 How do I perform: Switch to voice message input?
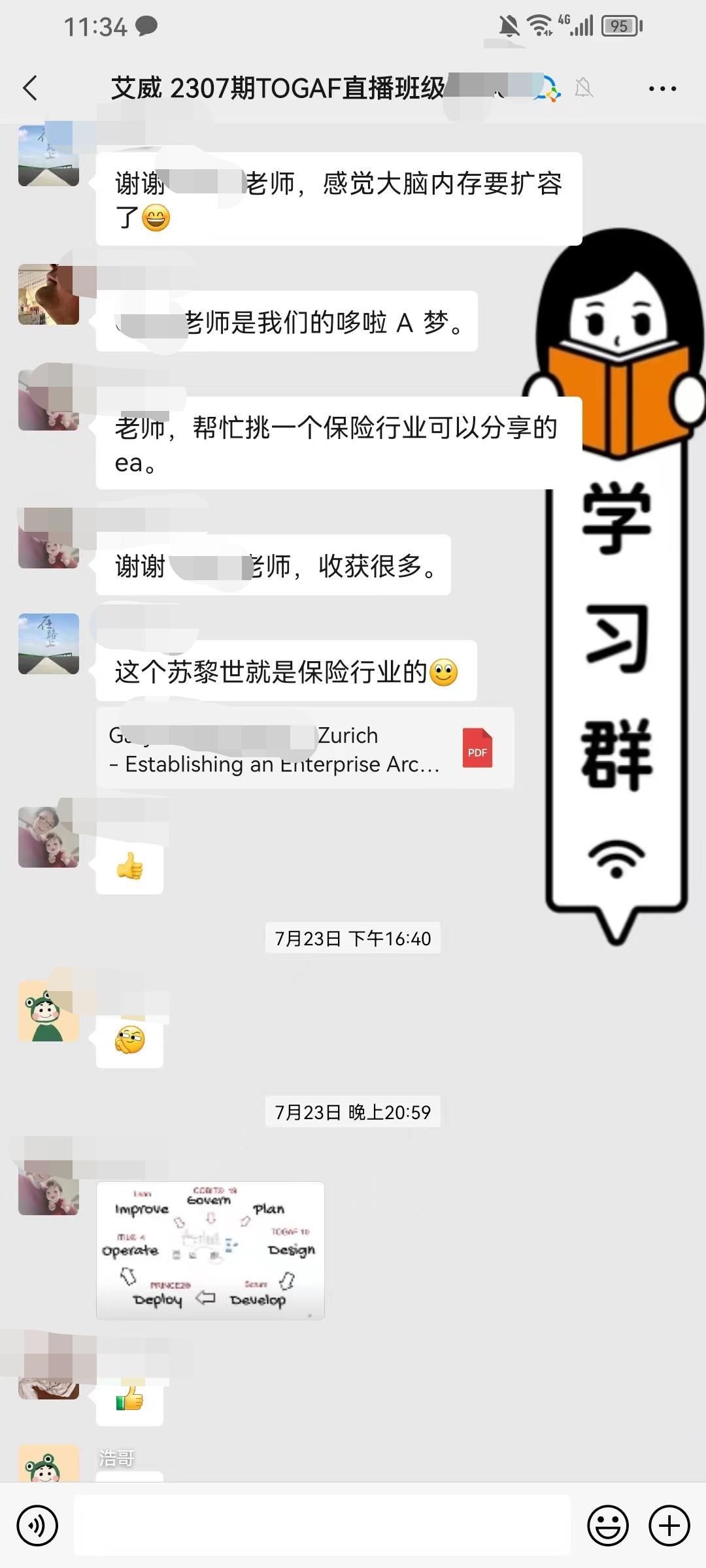tap(37, 1526)
